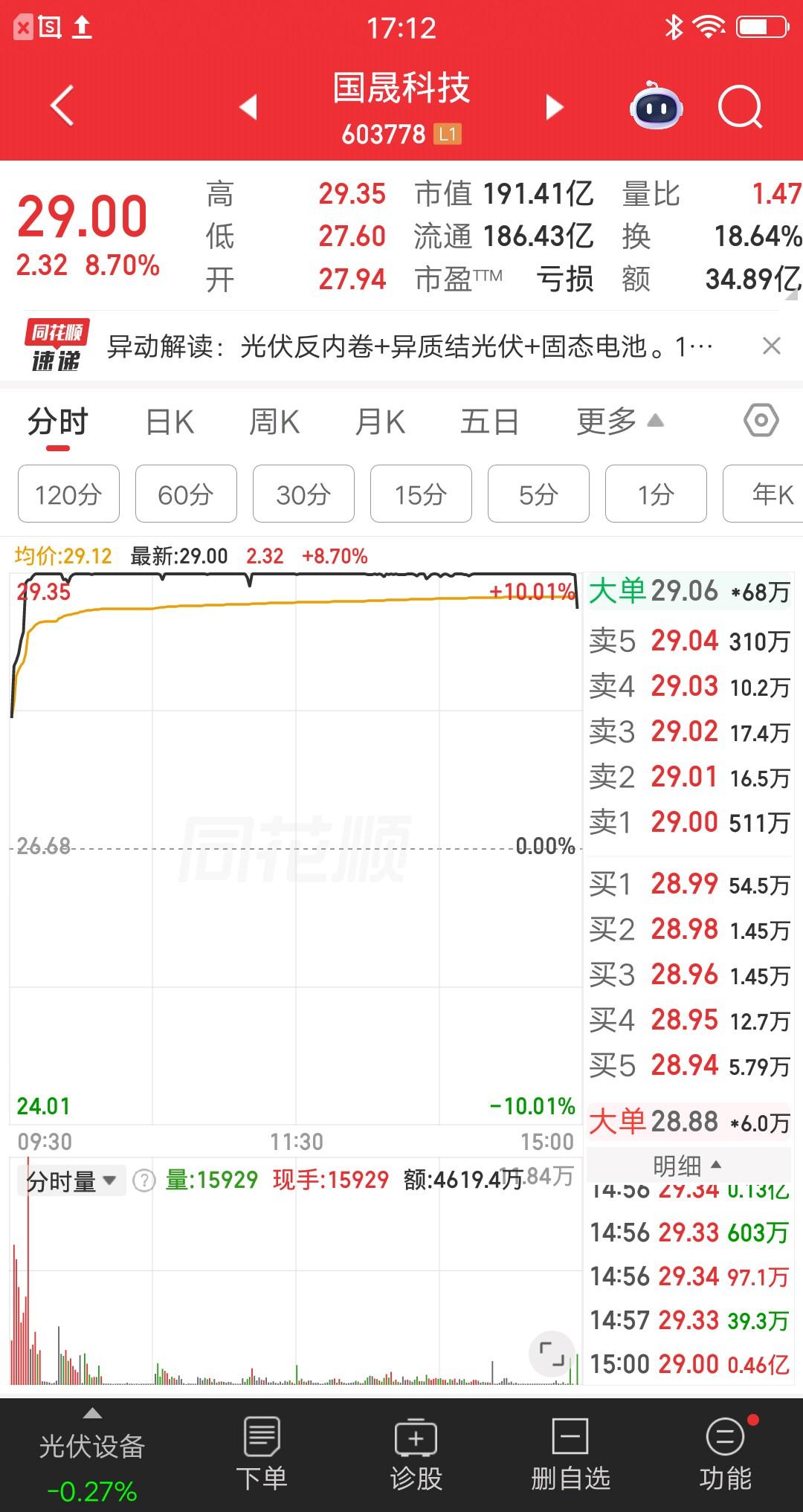803x1512 pixels.
Task: Tap the next stock arrow beside 国晟科技
Action: point(555,107)
